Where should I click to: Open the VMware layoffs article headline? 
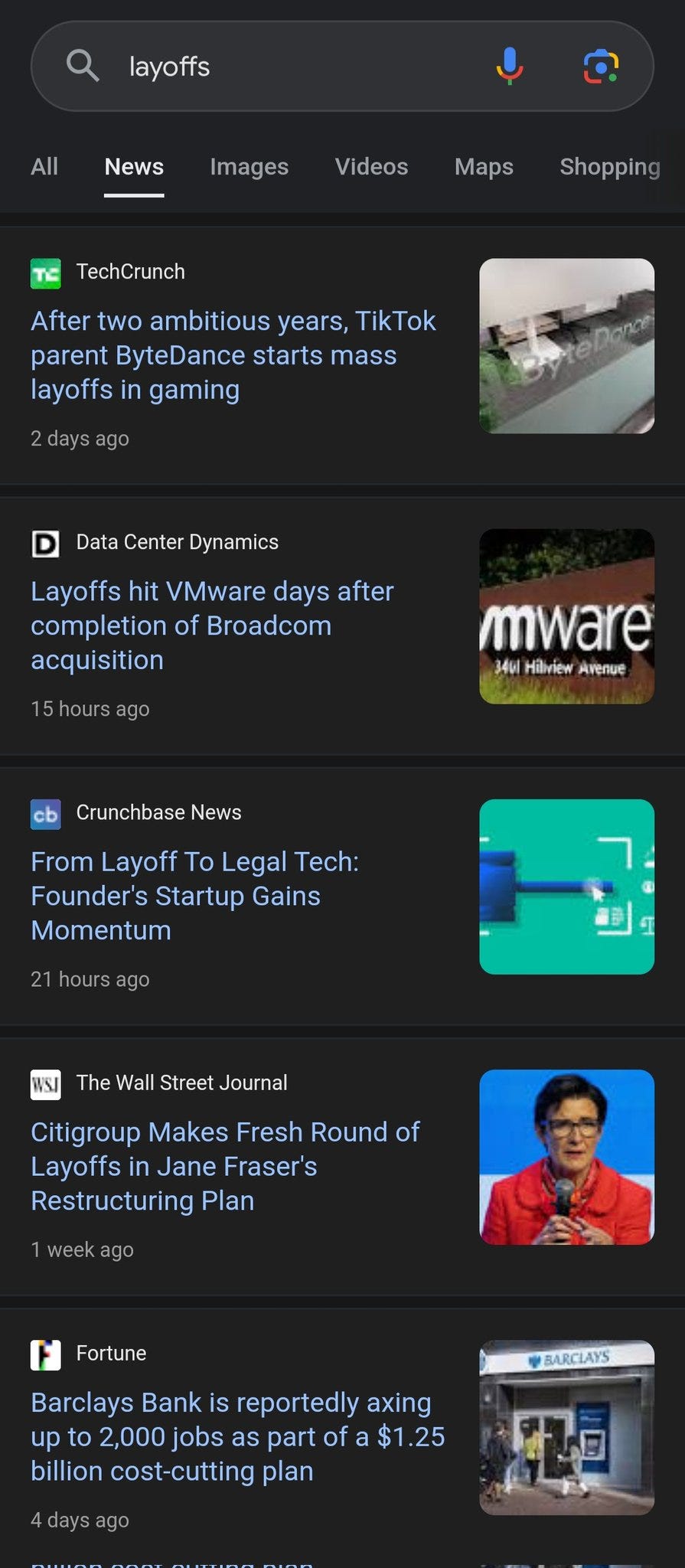(212, 626)
